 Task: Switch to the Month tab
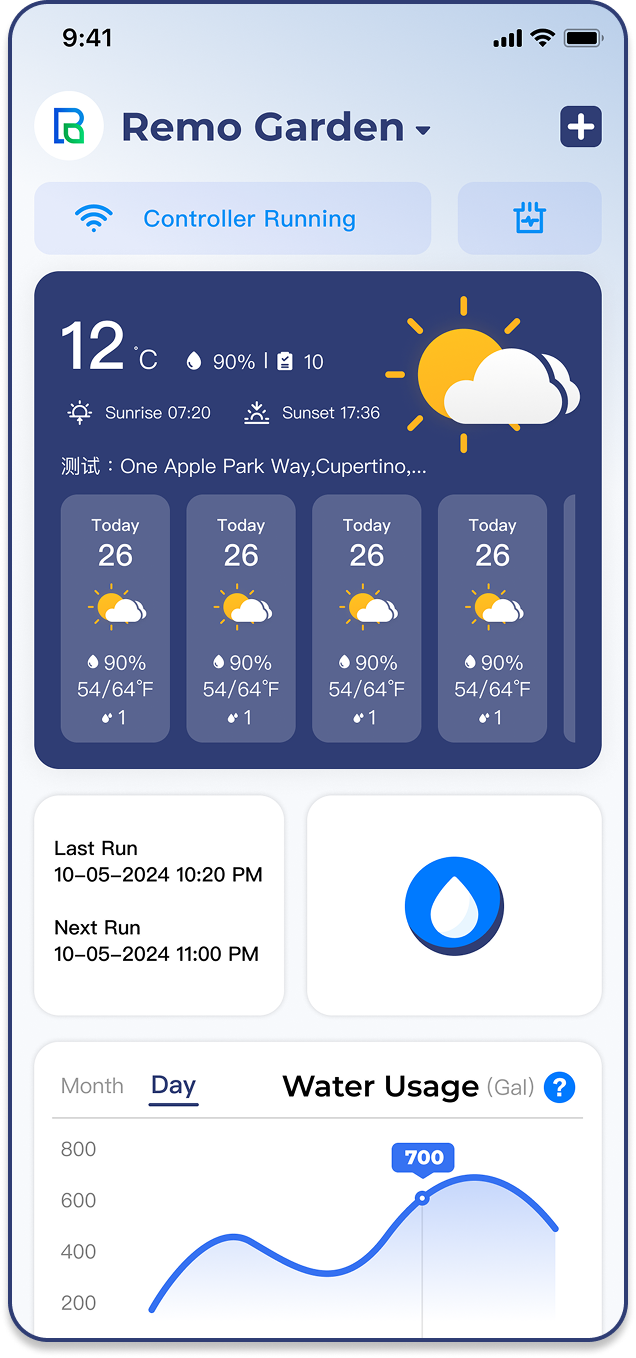click(92, 1086)
